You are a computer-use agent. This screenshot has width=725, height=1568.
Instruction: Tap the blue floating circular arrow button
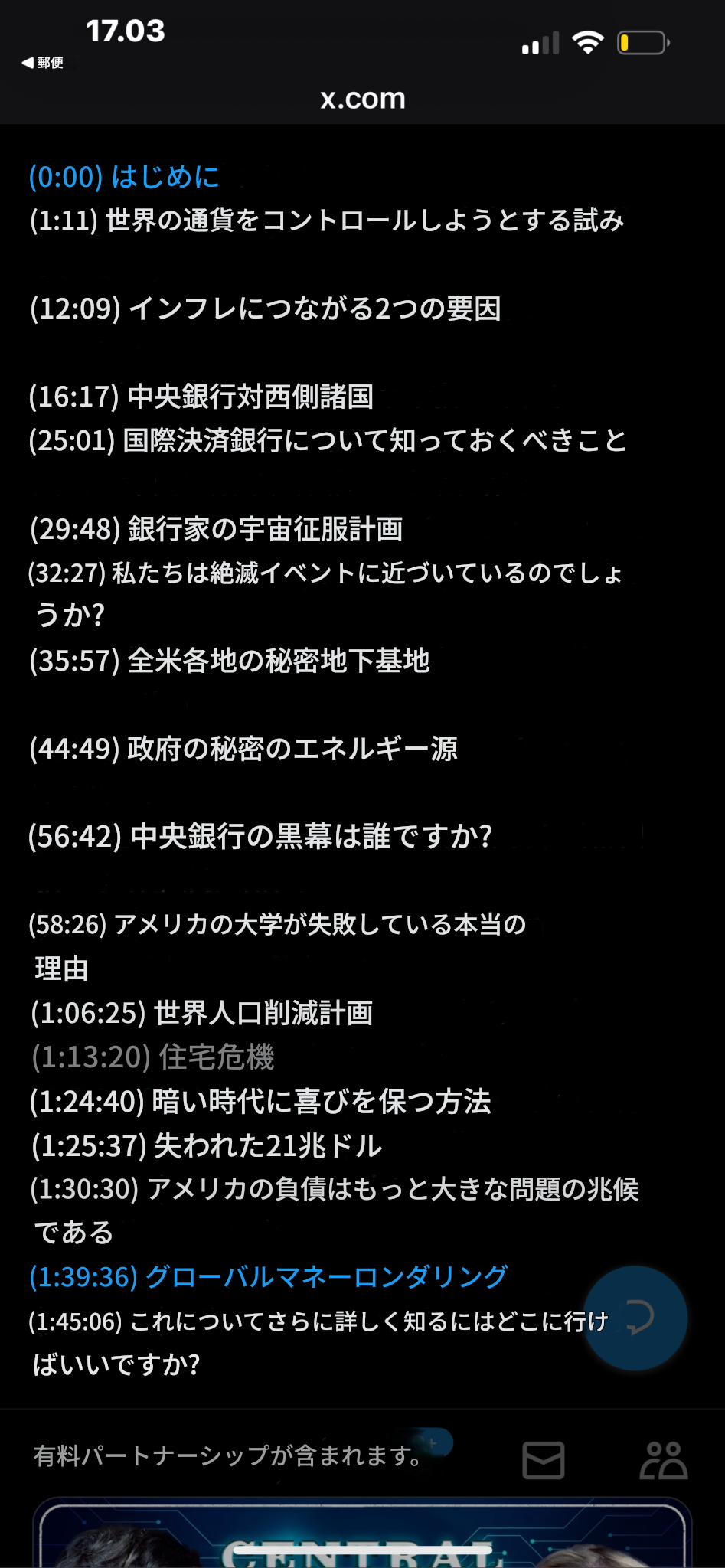[x=635, y=1318]
